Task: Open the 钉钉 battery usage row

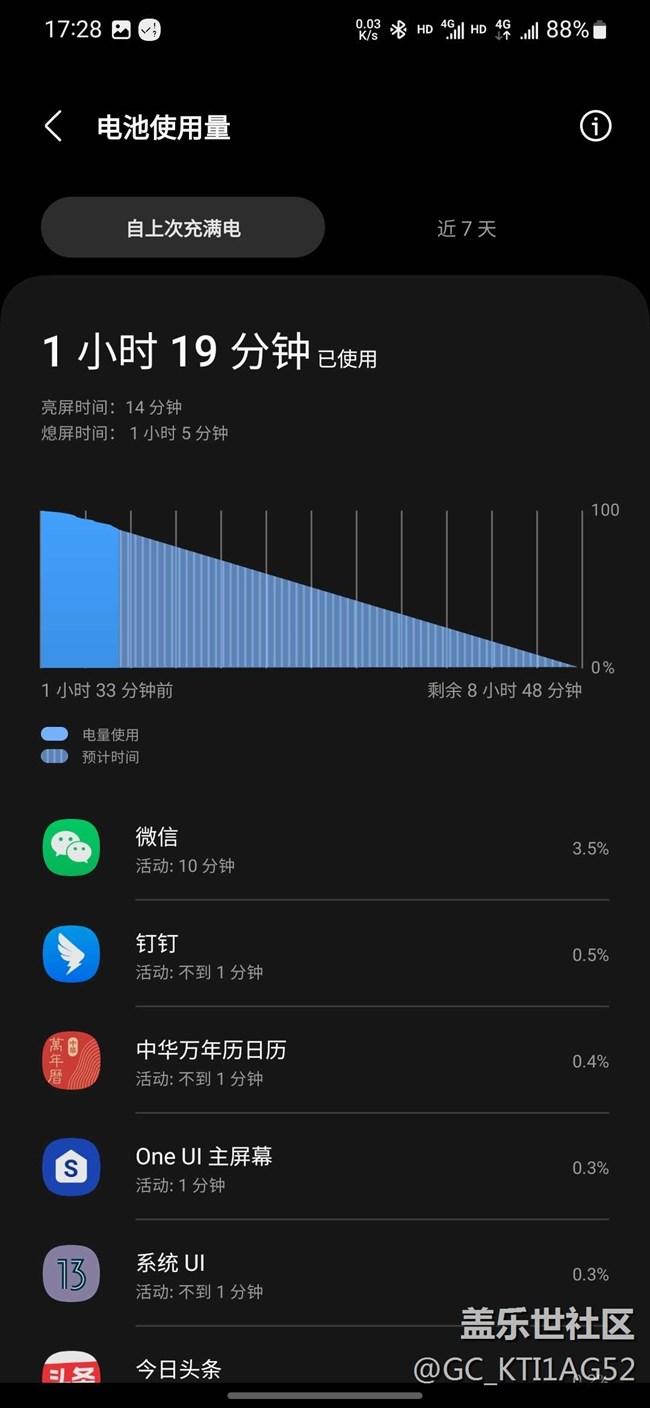Action: (325, 955)
